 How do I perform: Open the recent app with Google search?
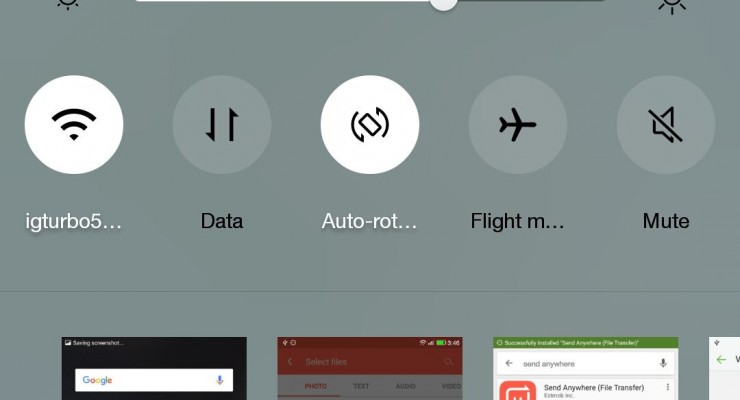pyautogui.click(x=154, y=370)
